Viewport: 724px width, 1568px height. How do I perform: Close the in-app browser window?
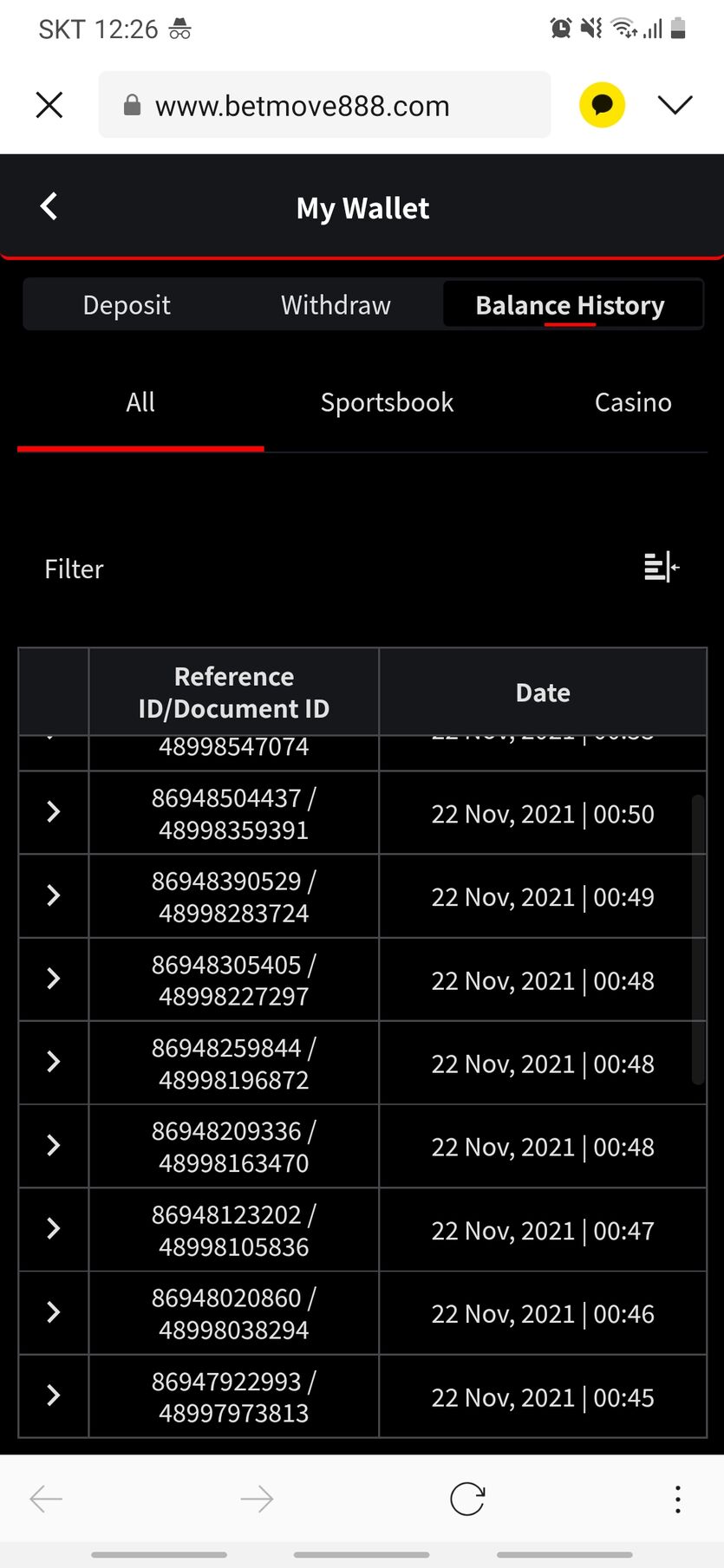tap(49, 106)
